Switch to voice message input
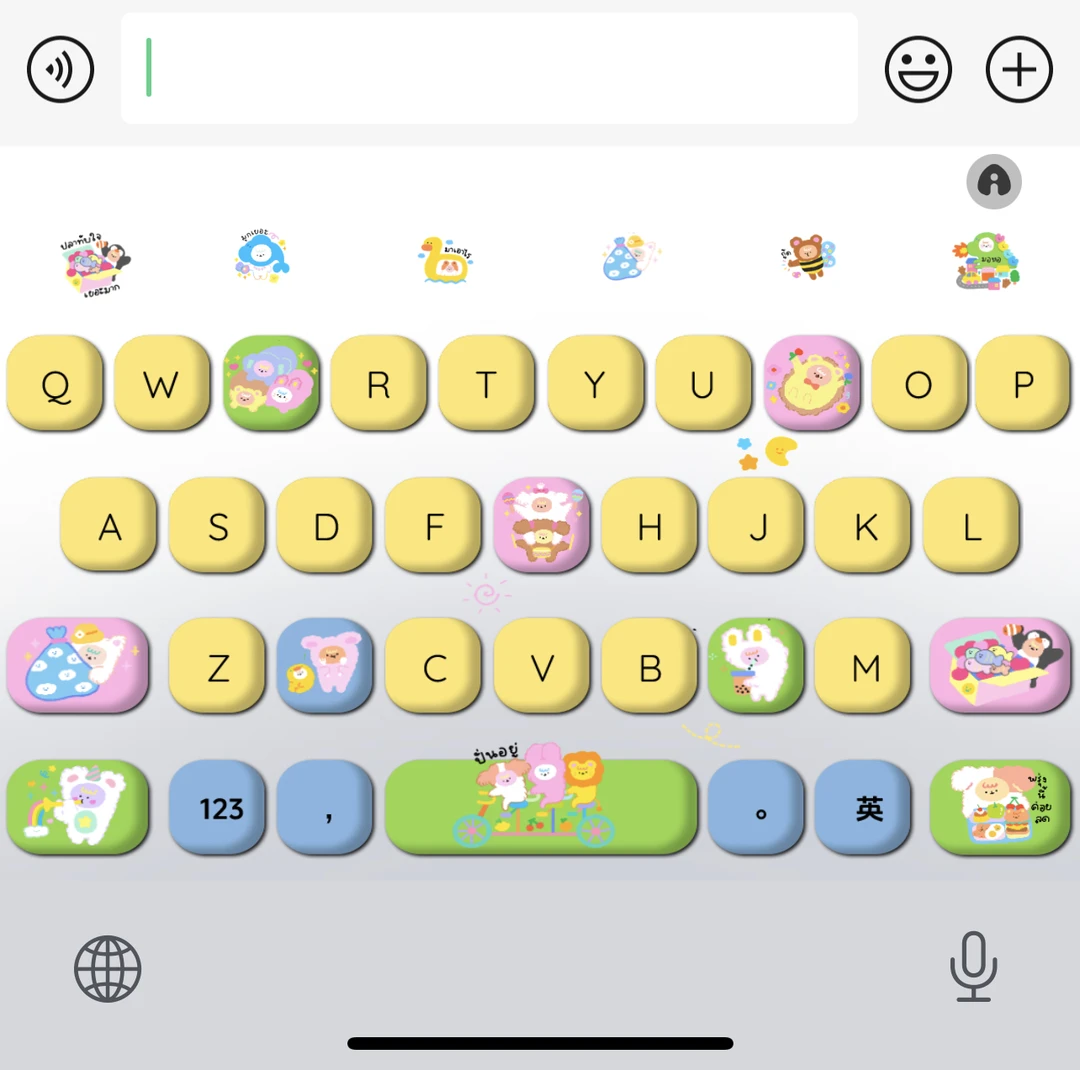 click(x=60, y=70)
